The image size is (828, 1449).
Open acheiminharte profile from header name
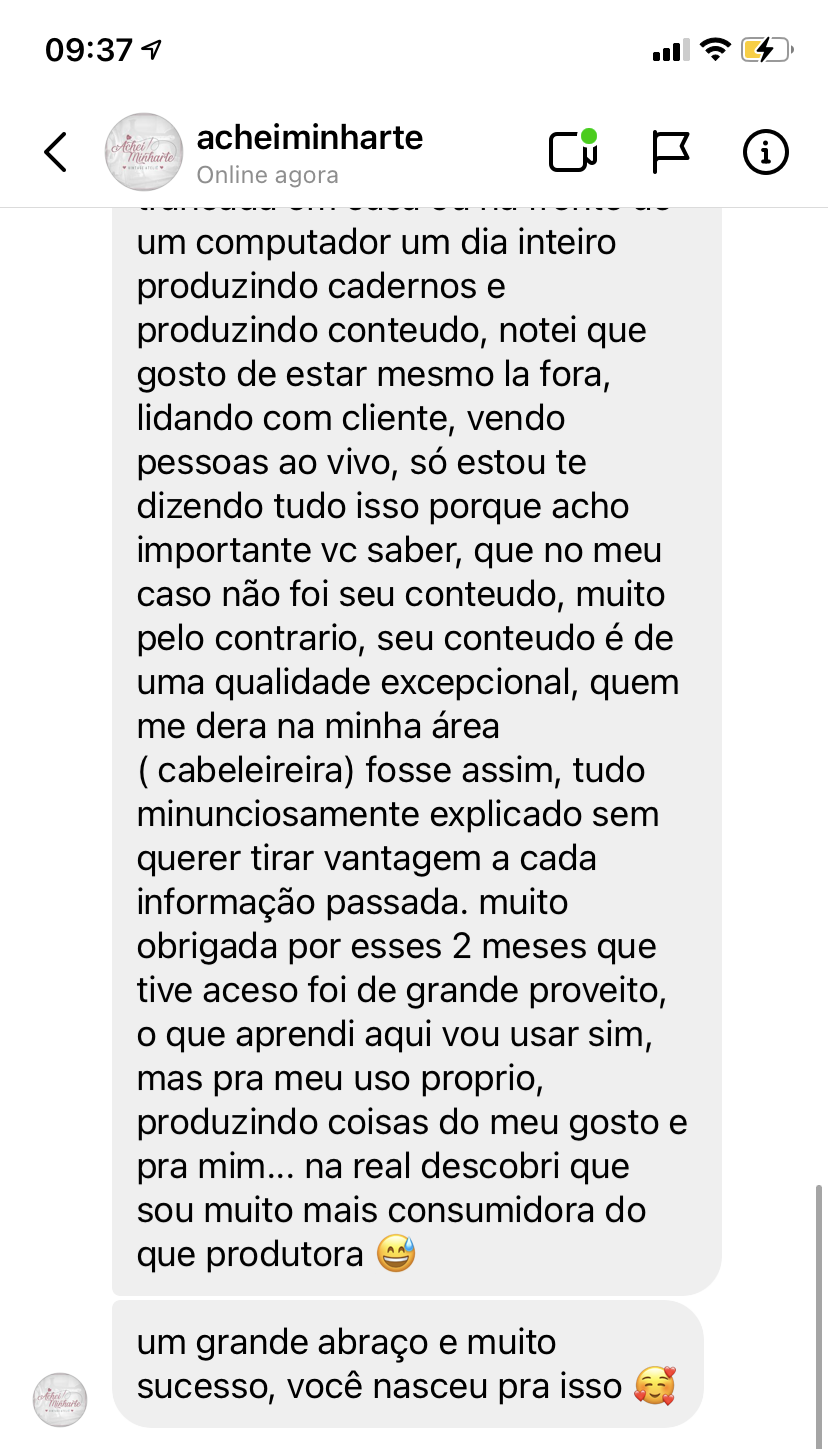[x=310, y=137]
